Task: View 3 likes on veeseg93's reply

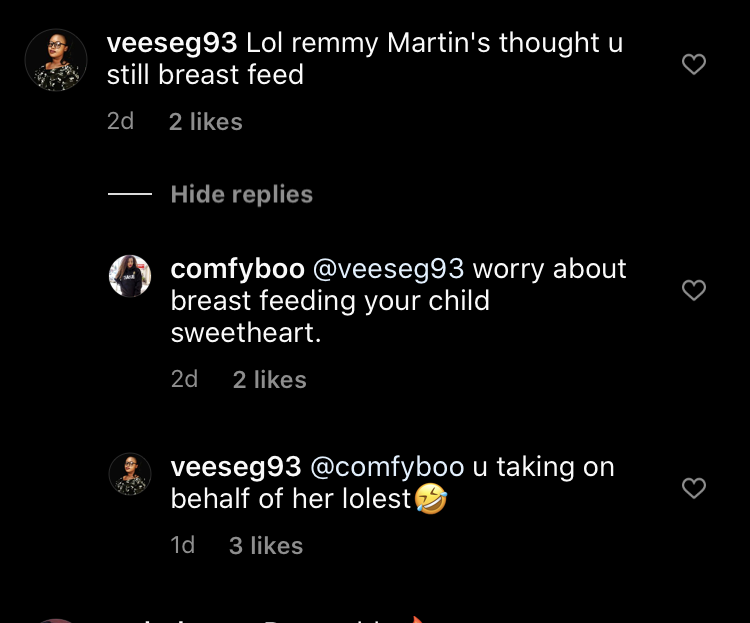Action: (x=265, y=546)
